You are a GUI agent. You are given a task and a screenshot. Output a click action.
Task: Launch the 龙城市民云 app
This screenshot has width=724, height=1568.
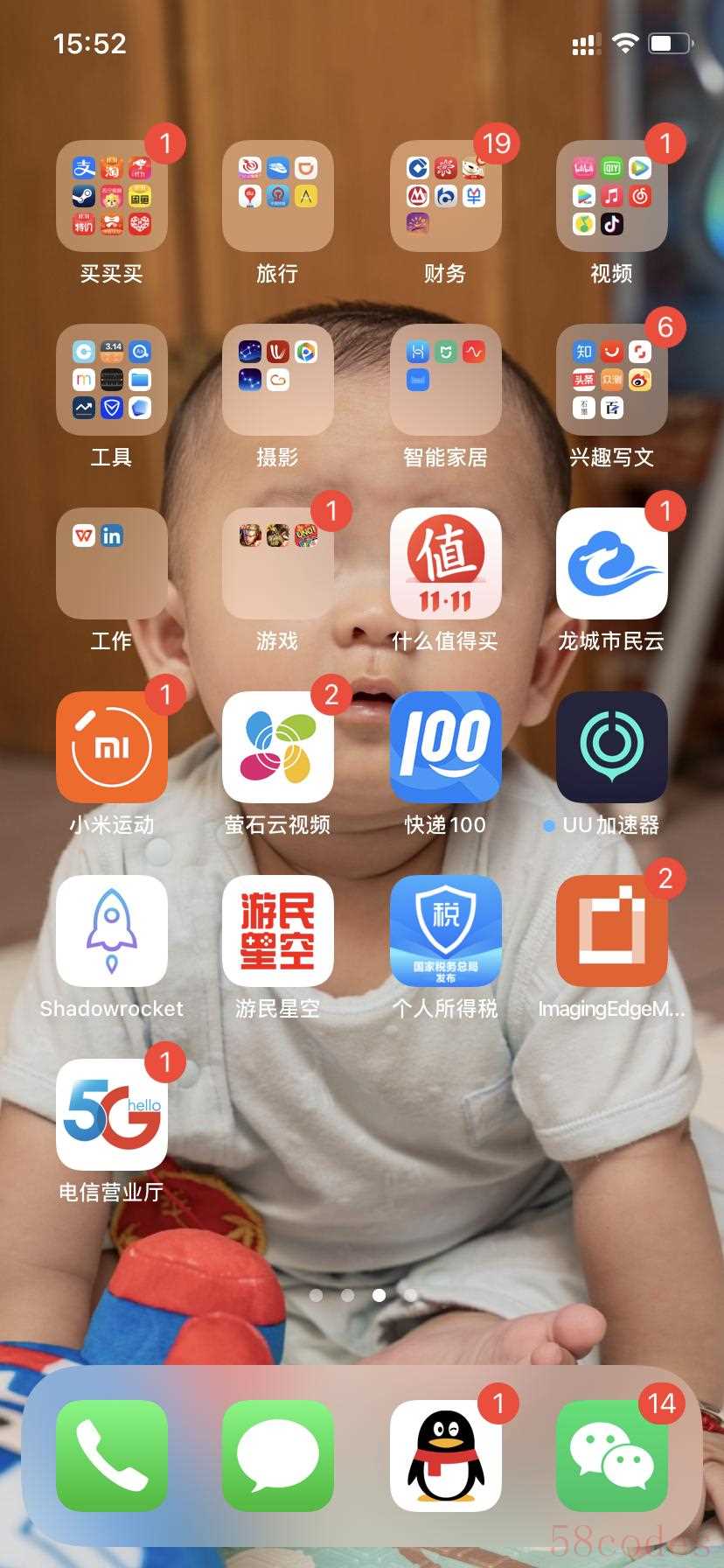611,563
